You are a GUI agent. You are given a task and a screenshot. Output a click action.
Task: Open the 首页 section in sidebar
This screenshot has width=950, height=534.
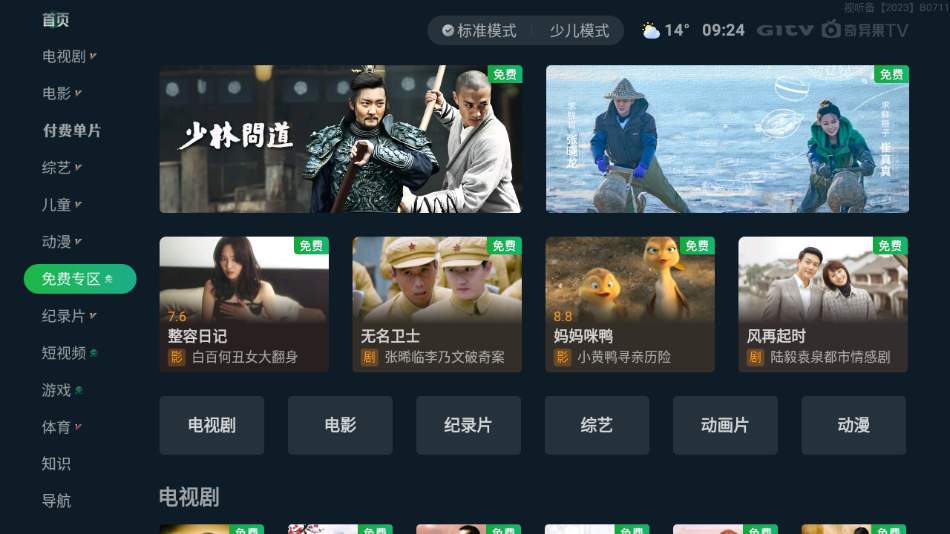click(56, 20)
